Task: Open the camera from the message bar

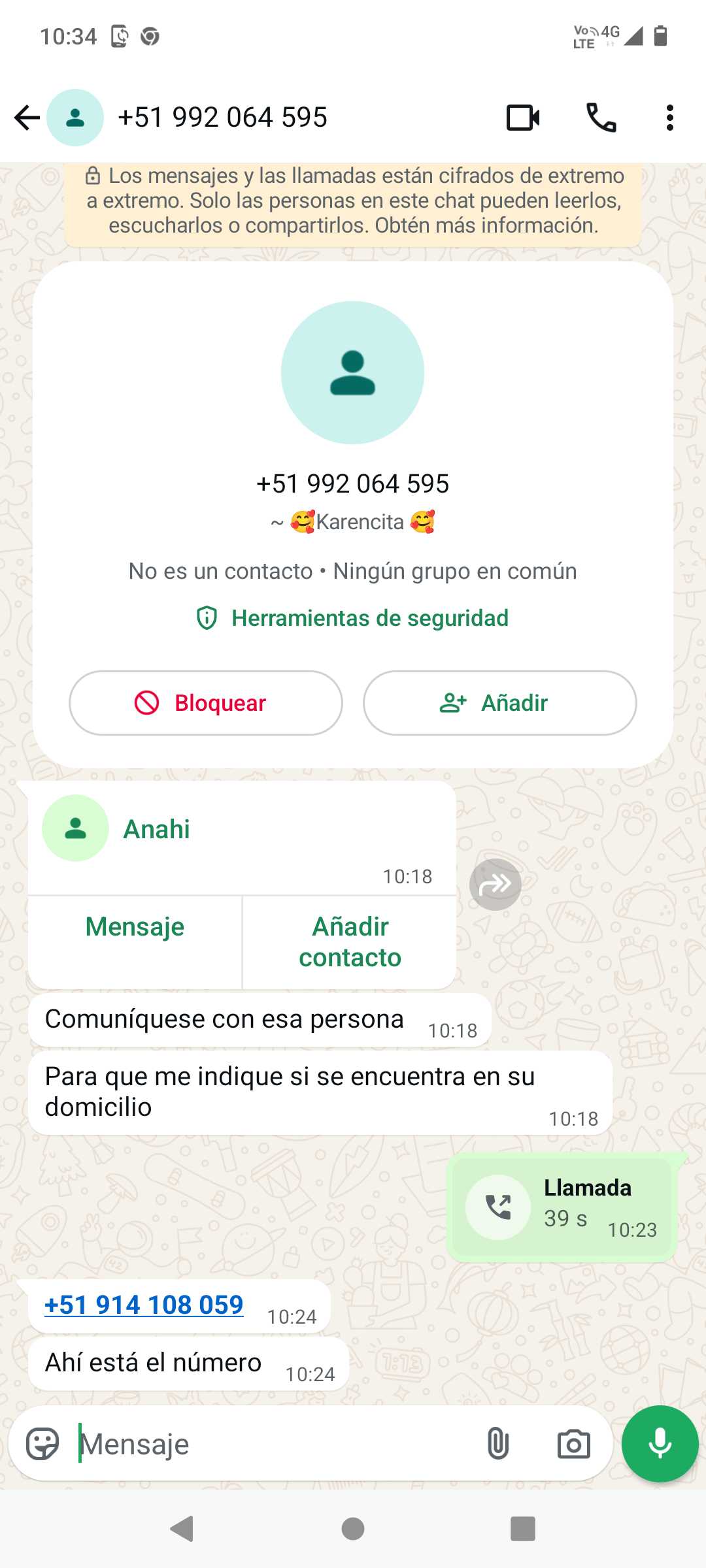Action: point(573,1444)
